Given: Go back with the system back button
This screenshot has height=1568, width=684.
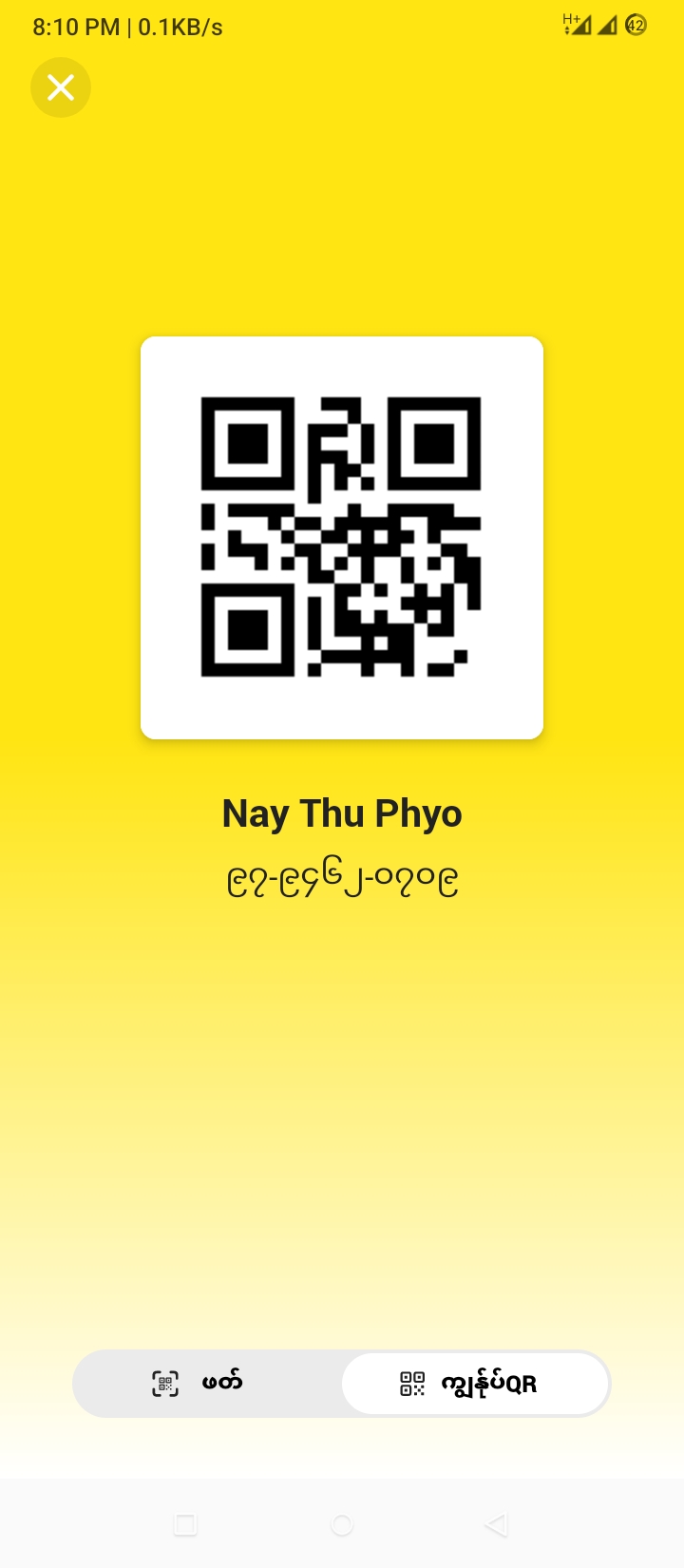Looking at the screenshot, I should pyautogui.click(x=496, y=1524).
